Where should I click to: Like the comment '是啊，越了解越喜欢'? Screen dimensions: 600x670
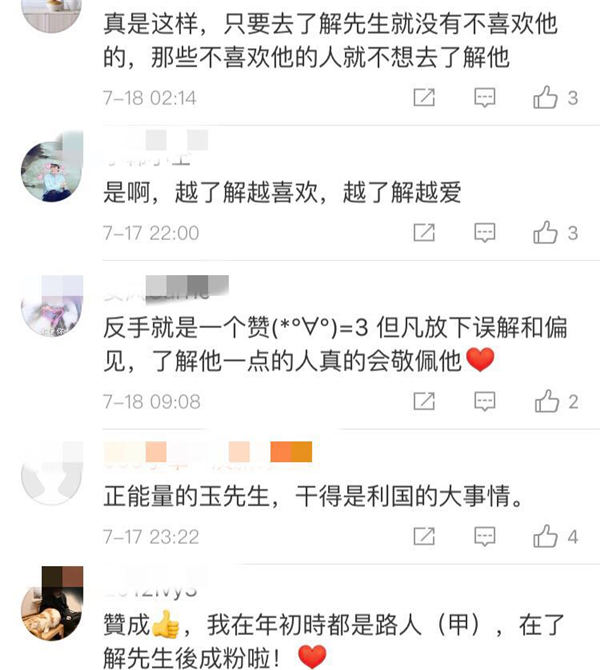[x=545, y=232]
